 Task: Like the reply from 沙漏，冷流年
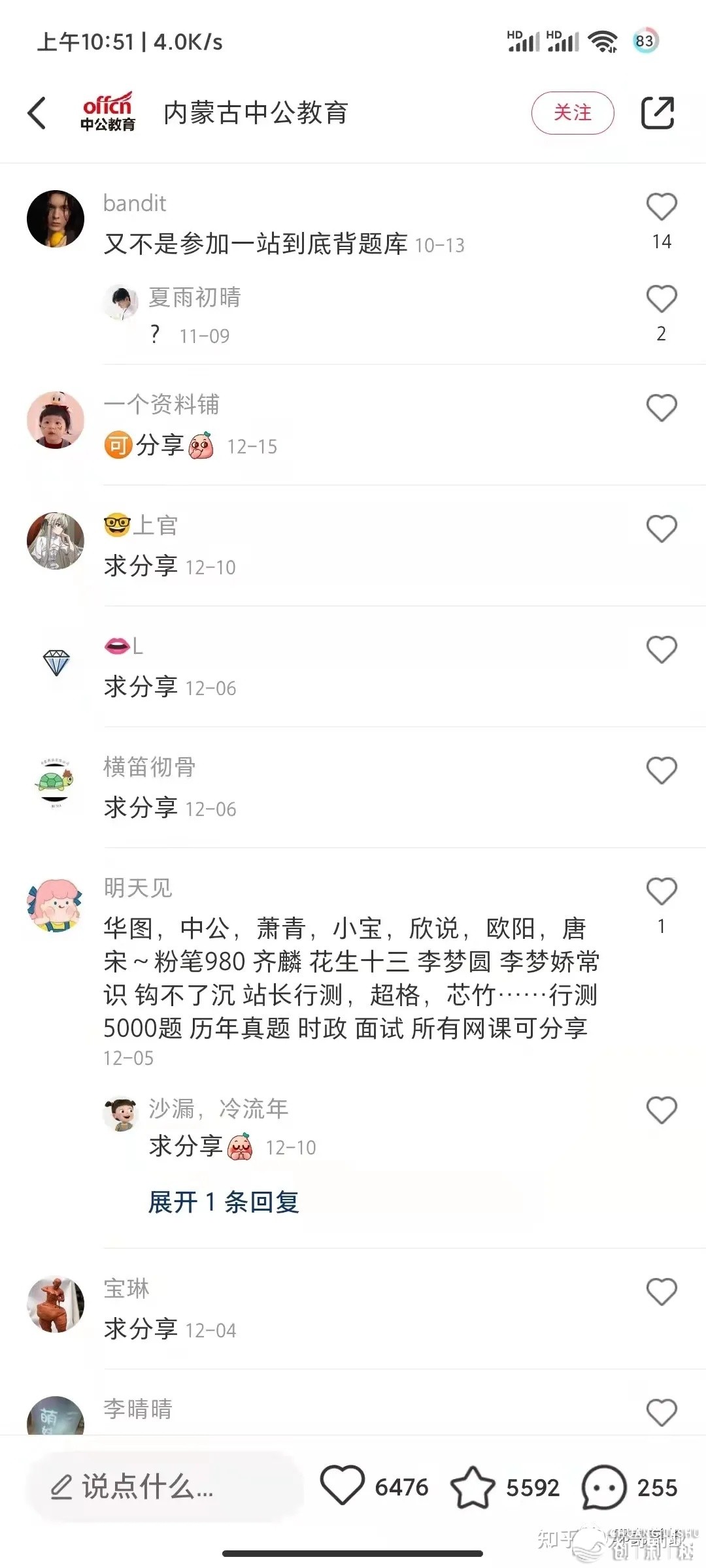coord(661,1111)
